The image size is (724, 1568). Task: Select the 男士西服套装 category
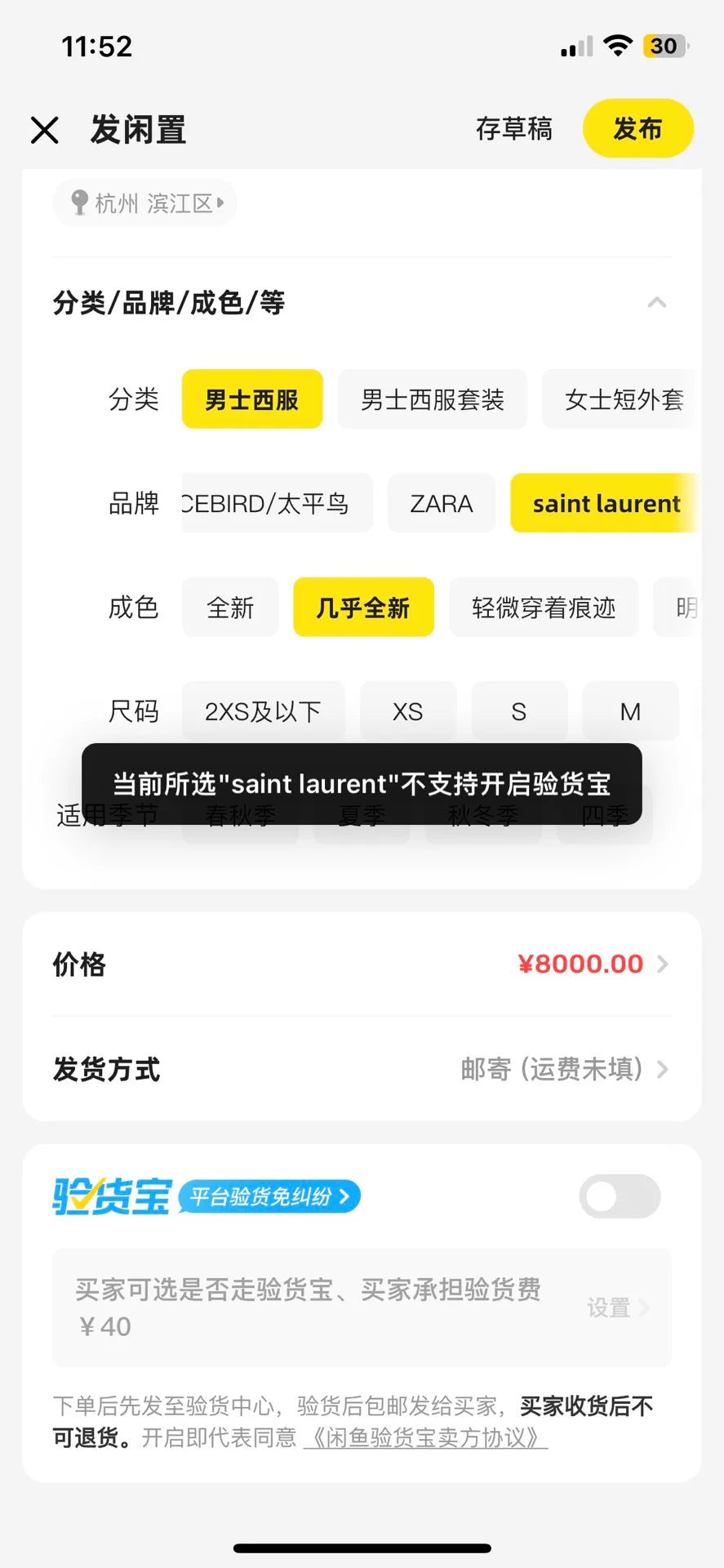(x=431, y=399)
